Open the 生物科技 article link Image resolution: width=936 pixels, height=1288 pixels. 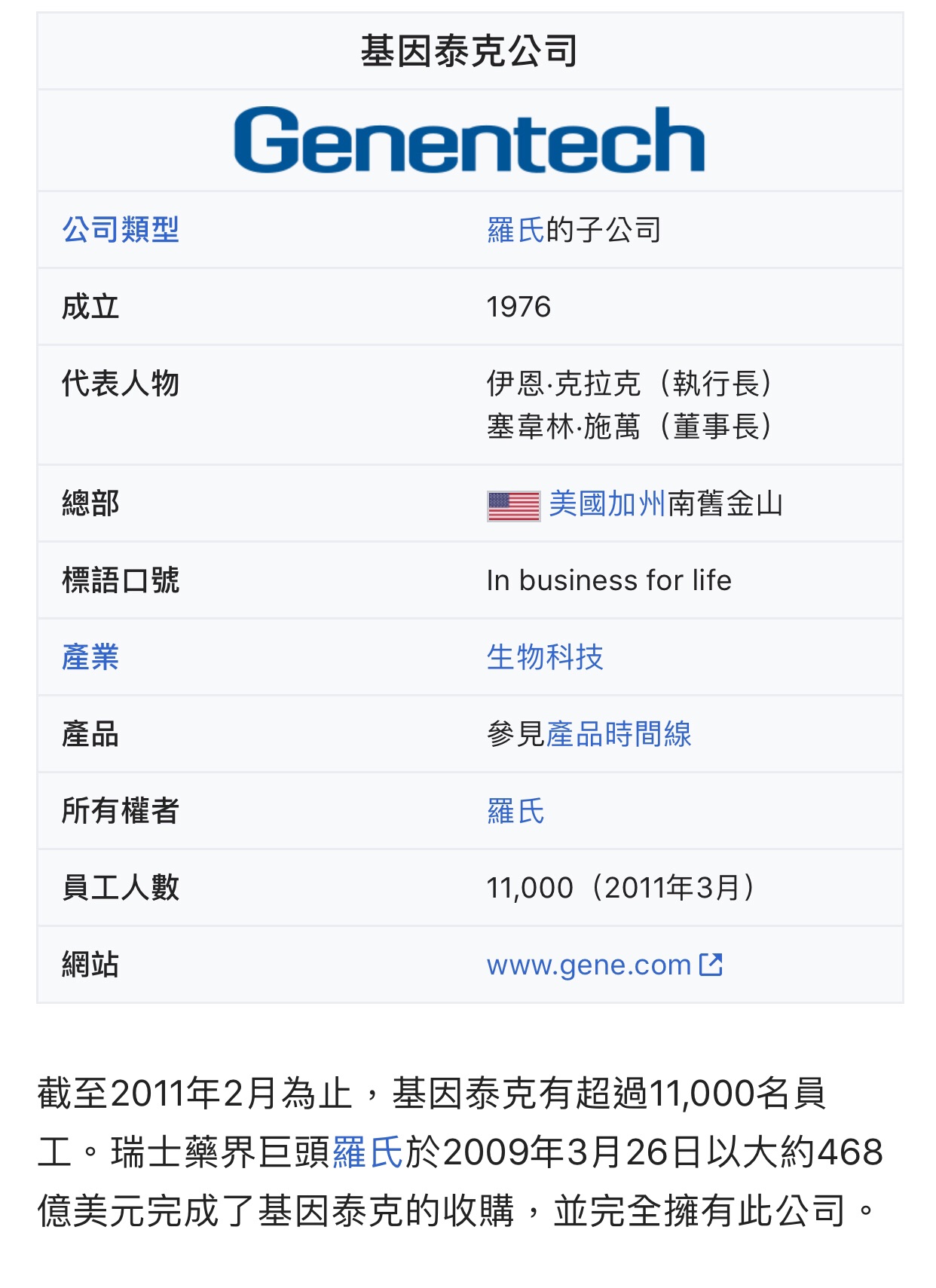(x=545, y=657)
